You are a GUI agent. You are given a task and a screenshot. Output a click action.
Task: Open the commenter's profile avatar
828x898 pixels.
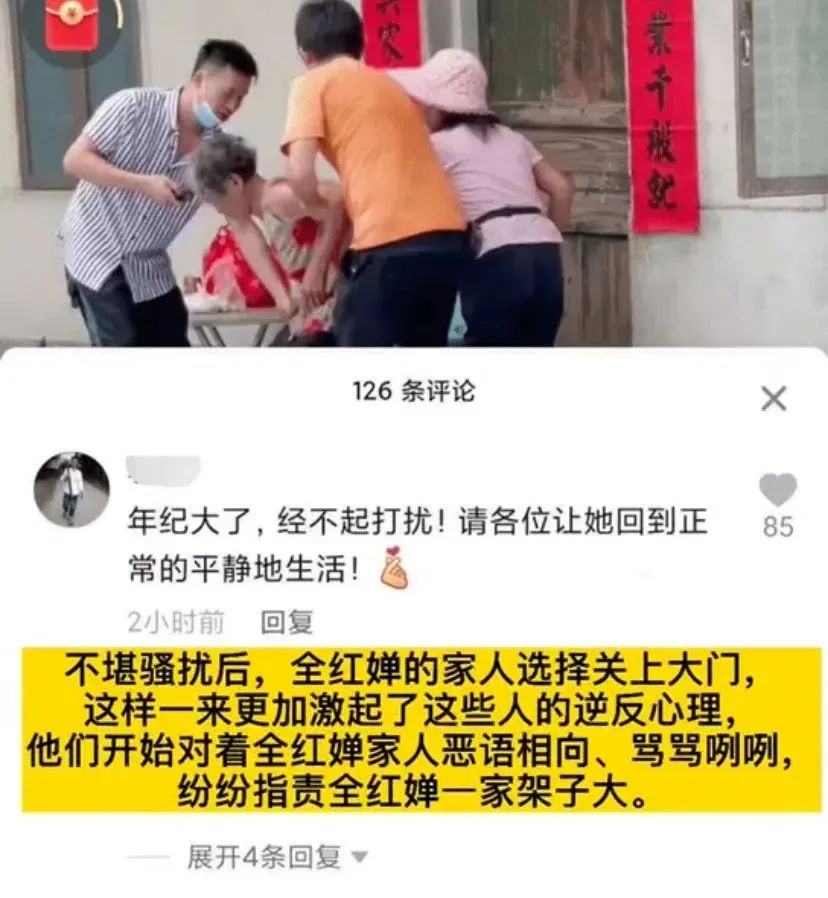(71, 489)
